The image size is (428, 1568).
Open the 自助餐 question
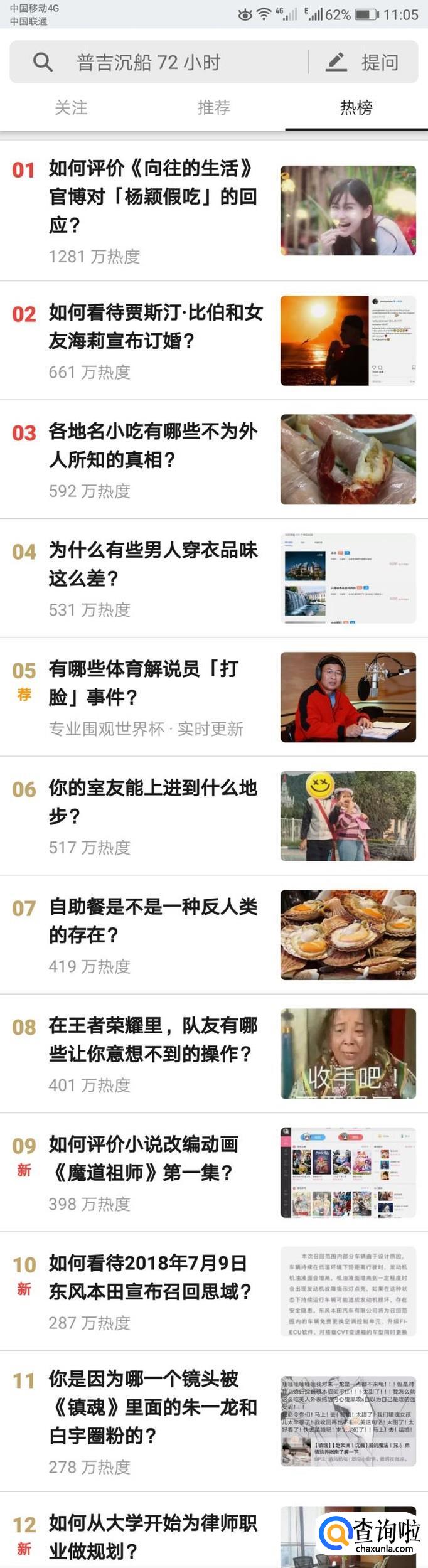pos(152,920)
